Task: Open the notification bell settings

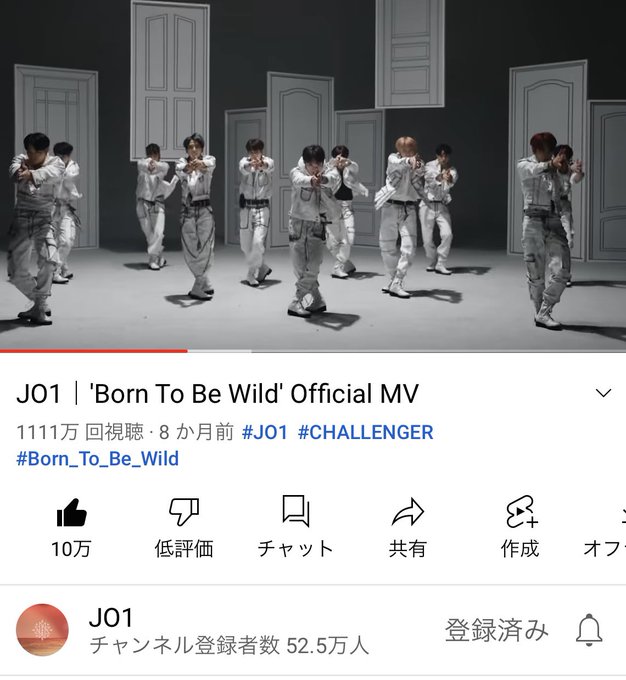Action: coord(589,630)
